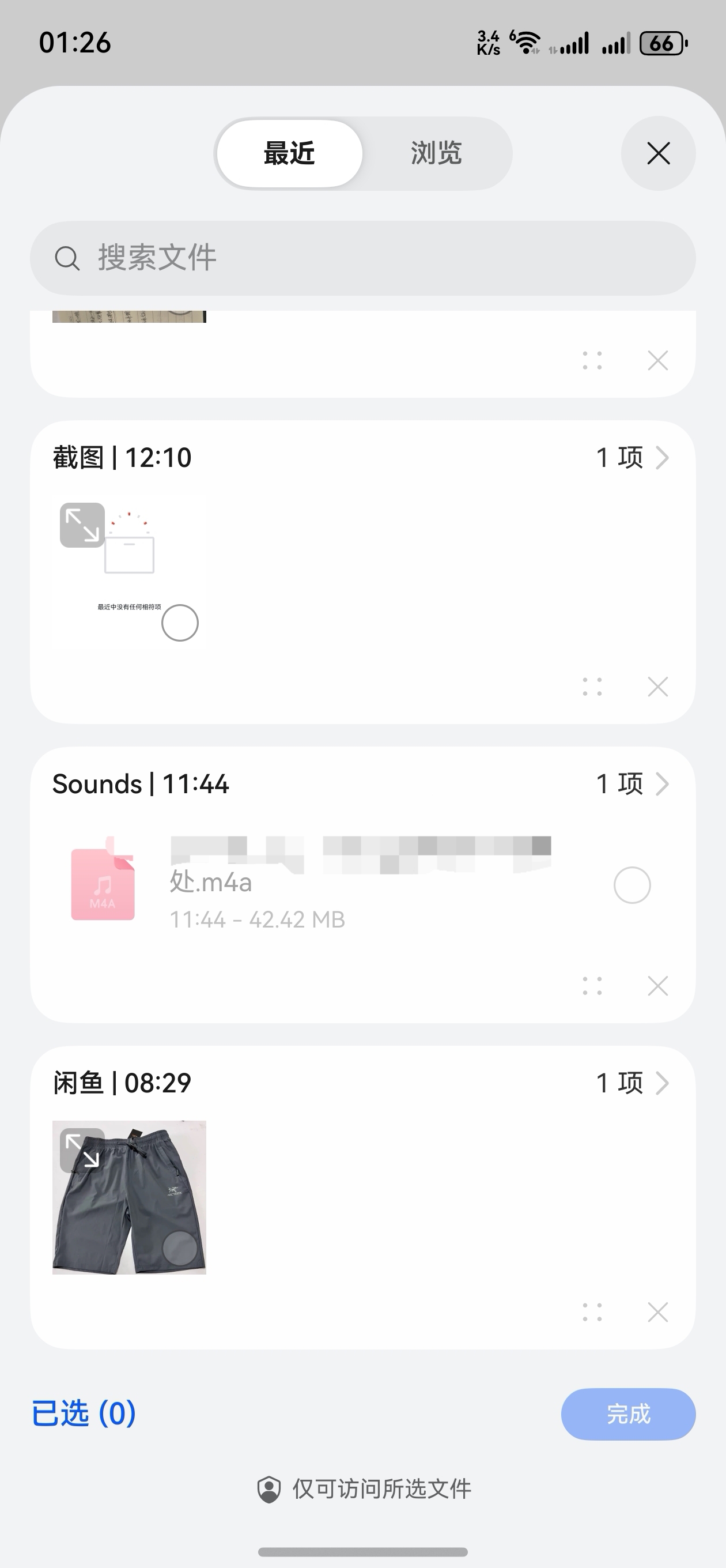Viewport: 726px width, 1568px height.
Task: Close the file picker
Action: (658, 153)
